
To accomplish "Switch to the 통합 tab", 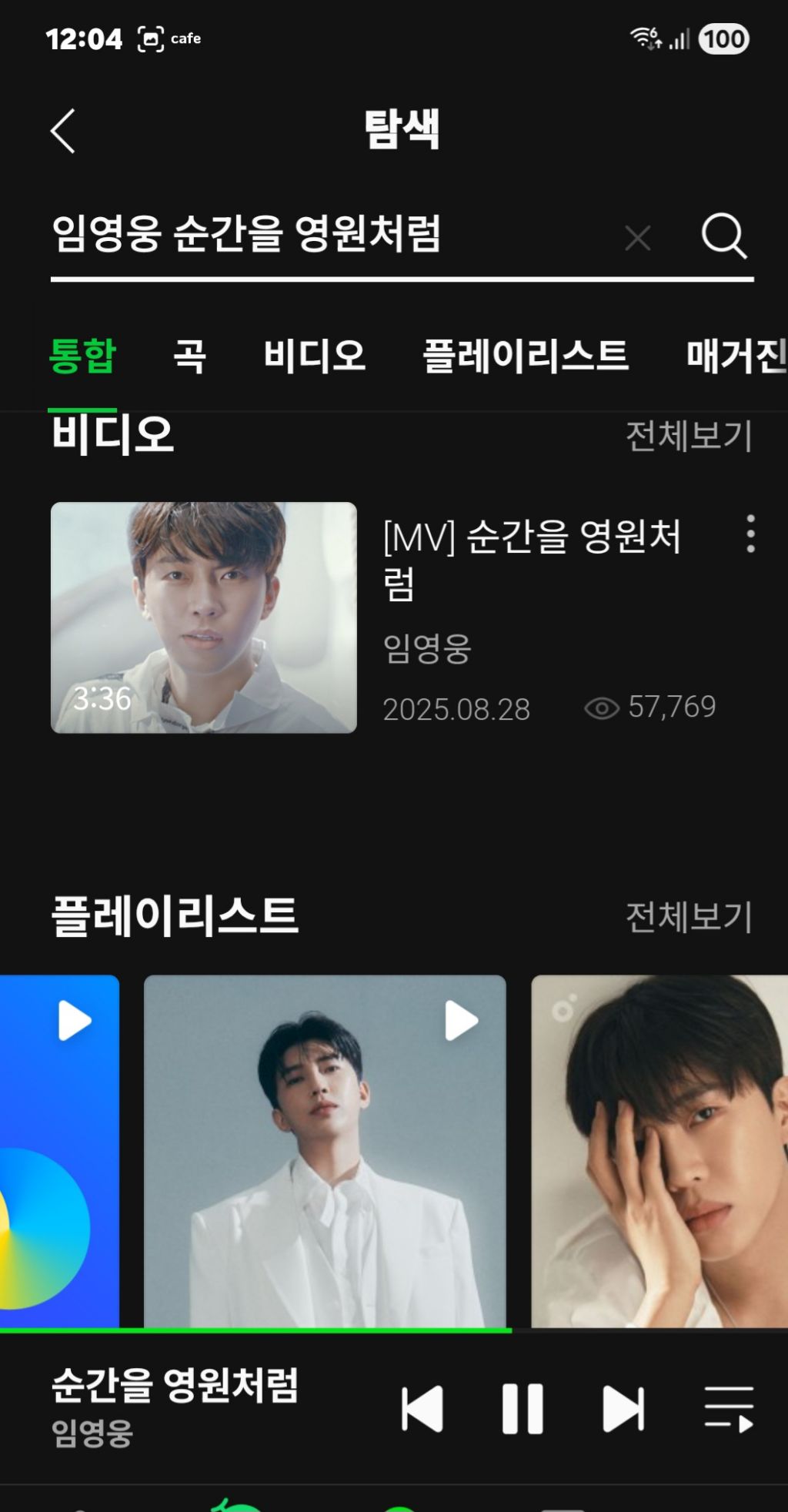I will 82,356.
